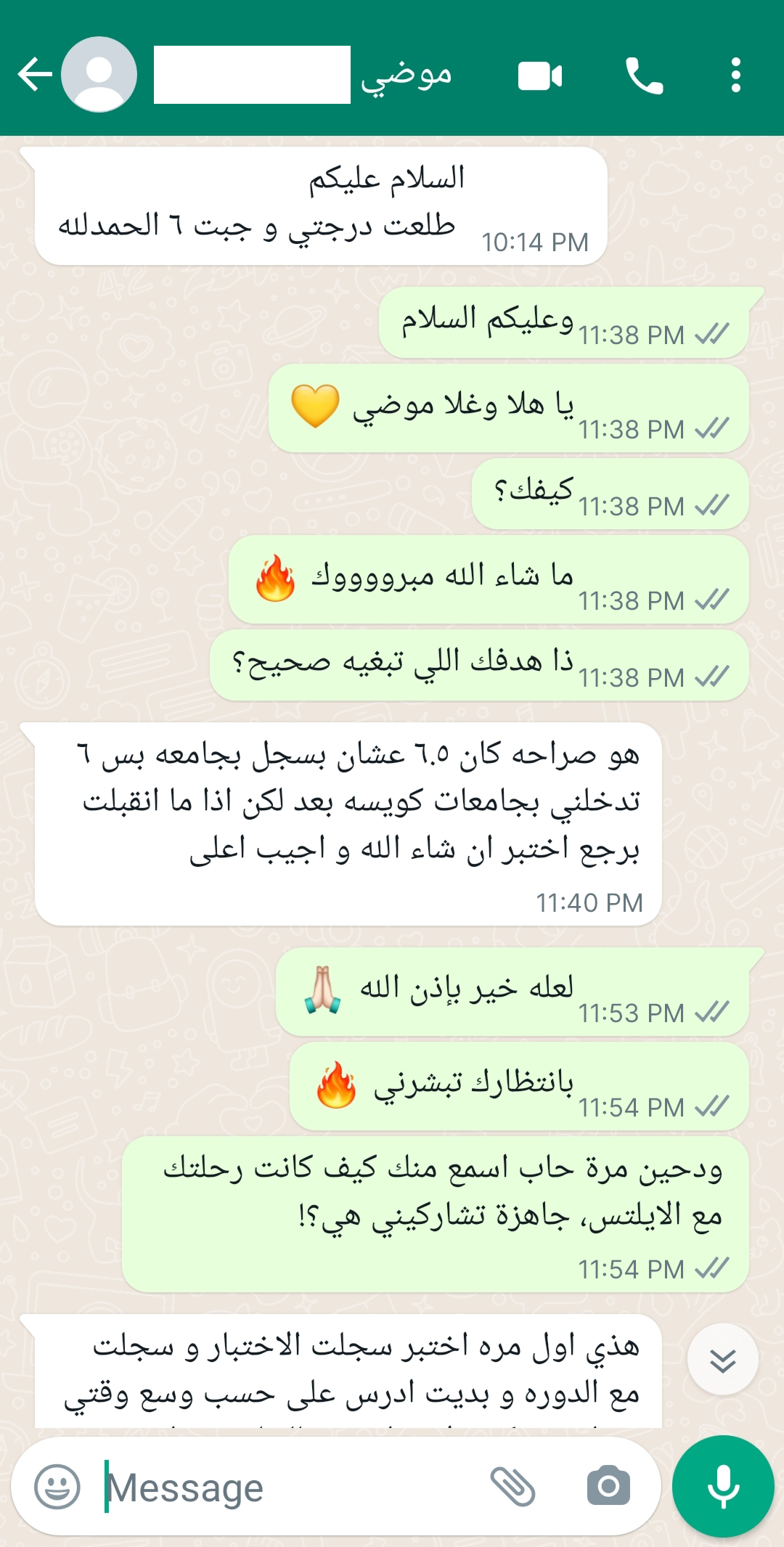Viewport: 784px width, 1547px height.
Task: Open موضي's profile picture
Action: click(x=99, y=75)
